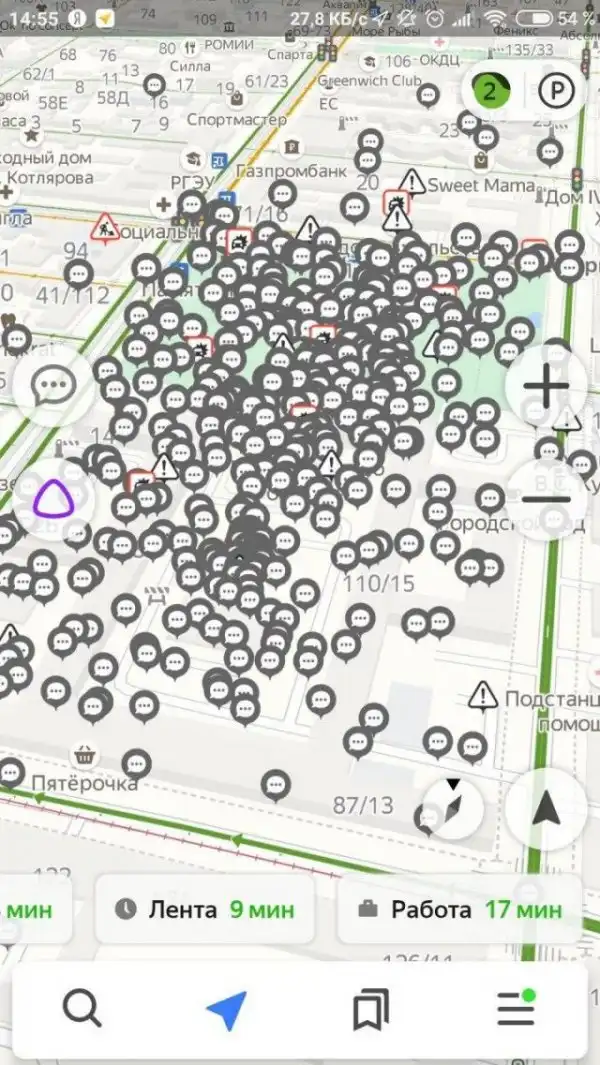The width and height of the screenshot is (600, 1065).
Task: Open saved bookmarks tab
Action: point(371,1011)
